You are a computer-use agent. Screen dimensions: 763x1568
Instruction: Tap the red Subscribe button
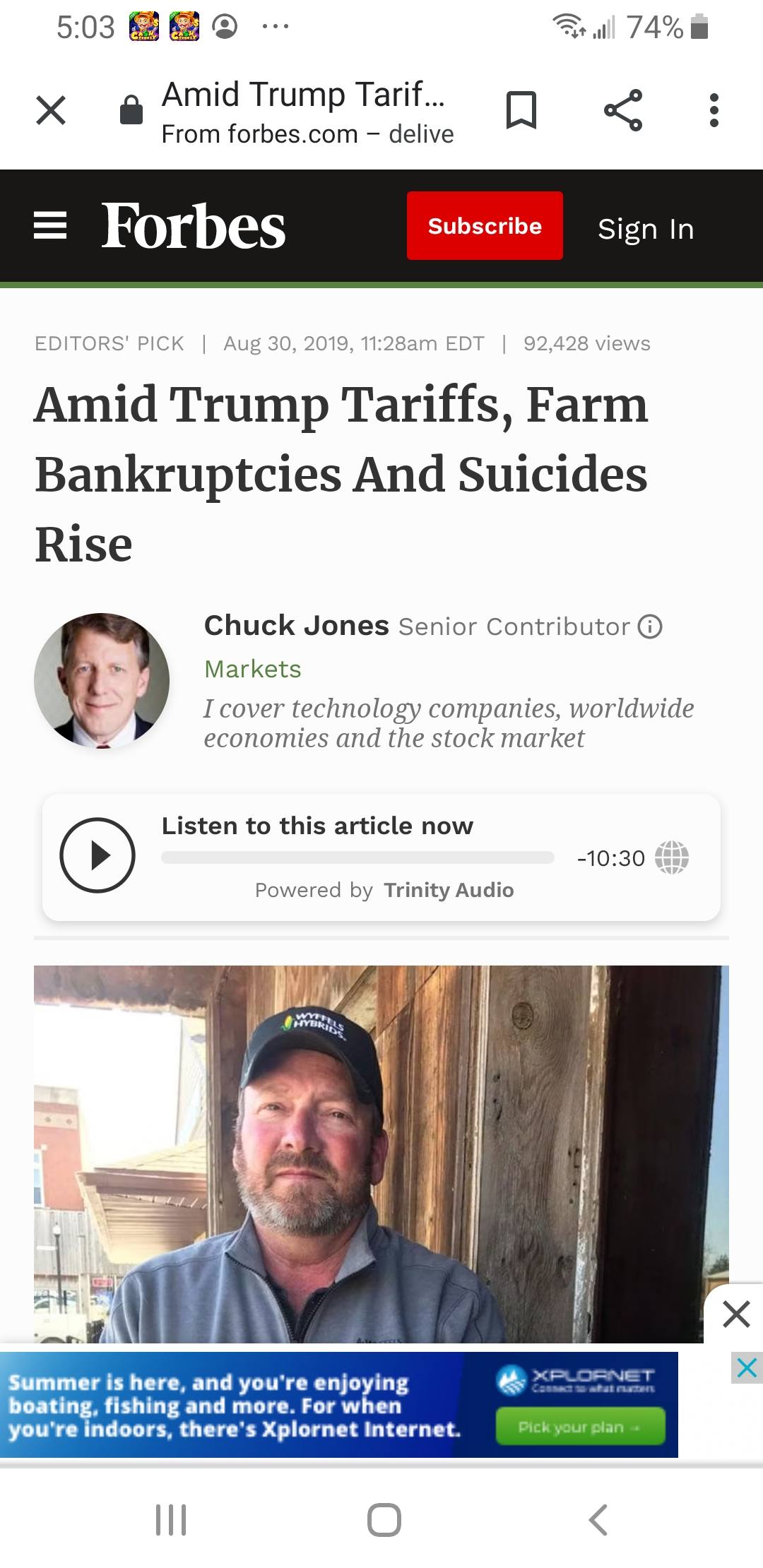coord(485,226)
